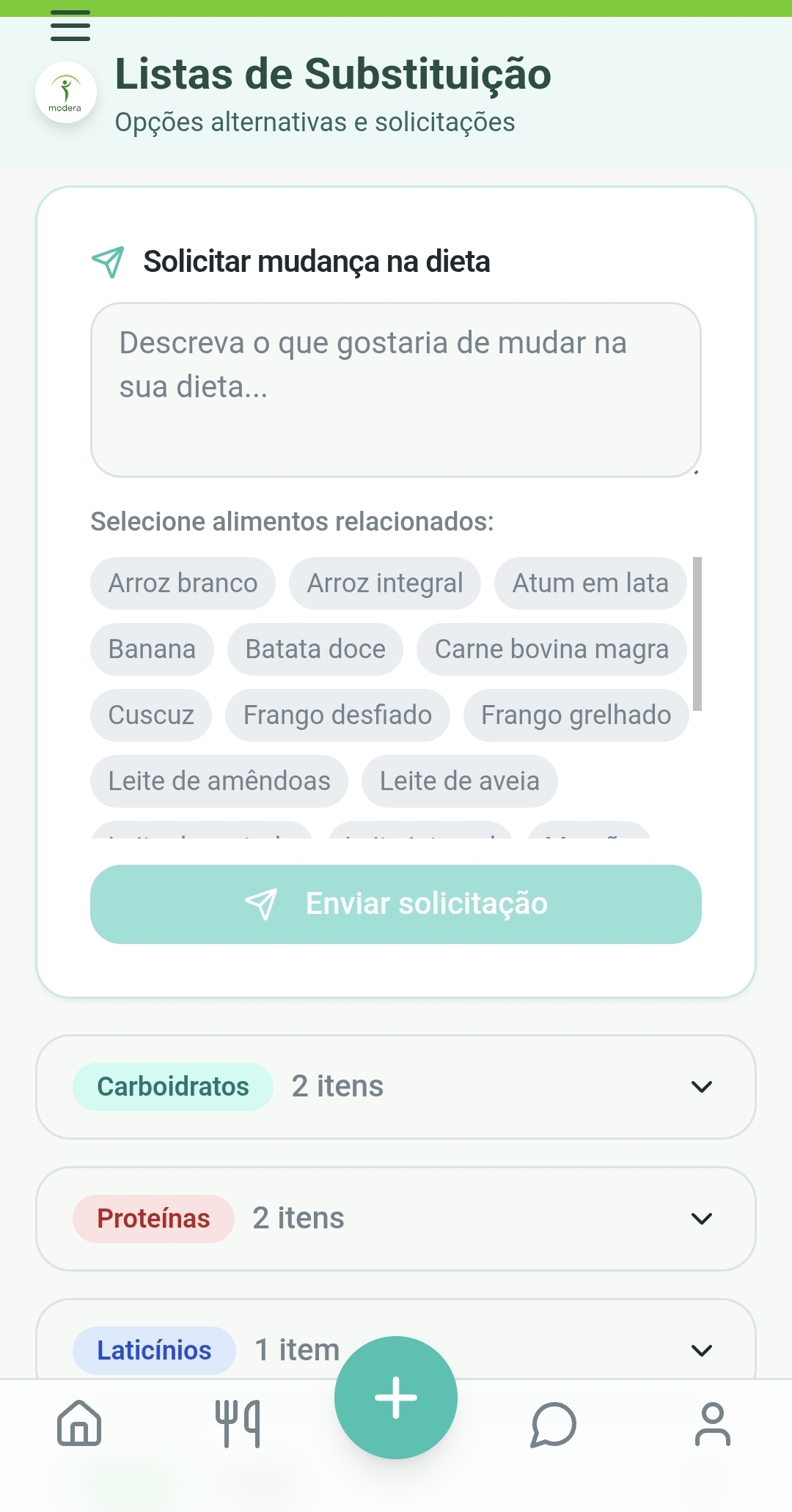Open the chat bubble tab

pyautogui.click(x=554, y=1423)
